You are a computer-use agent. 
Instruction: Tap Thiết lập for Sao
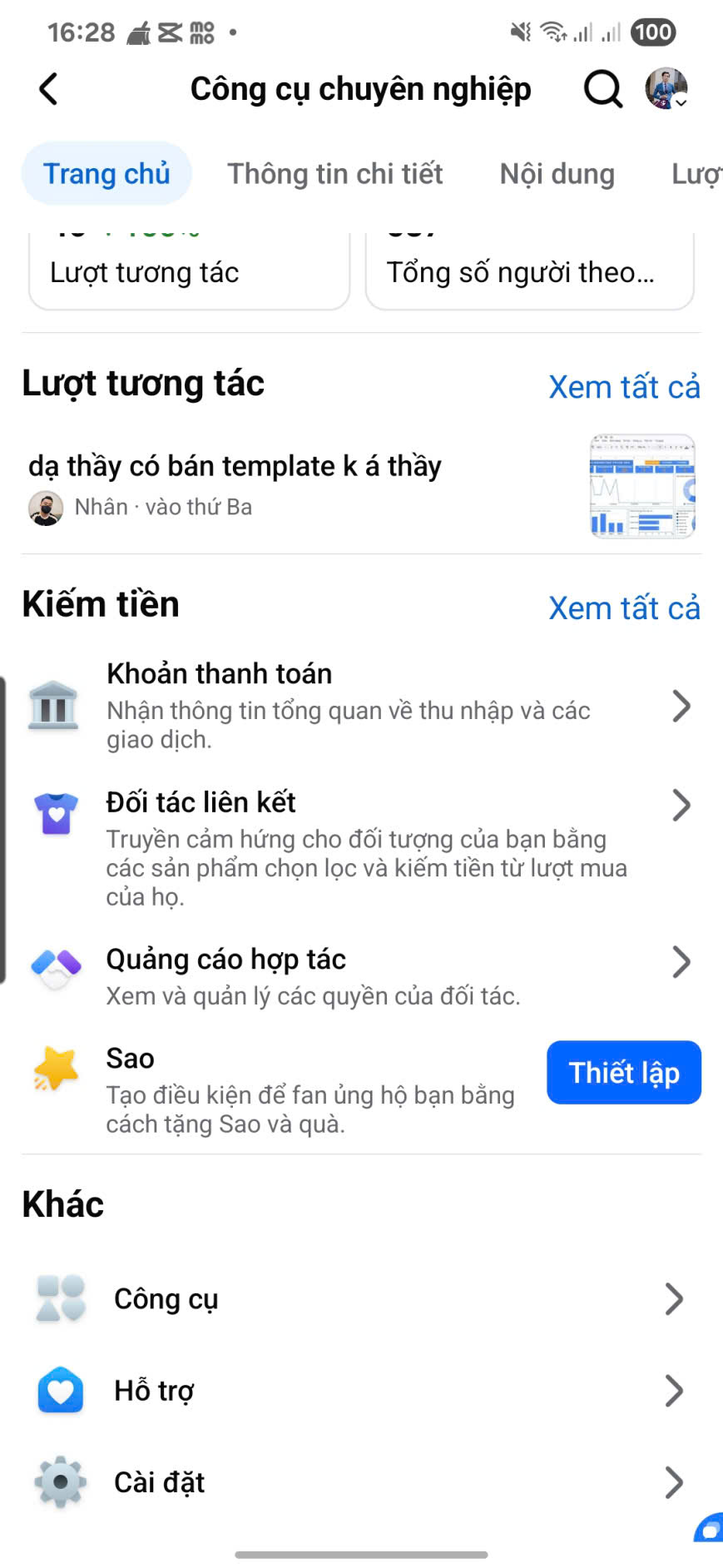pos(623,1073)
